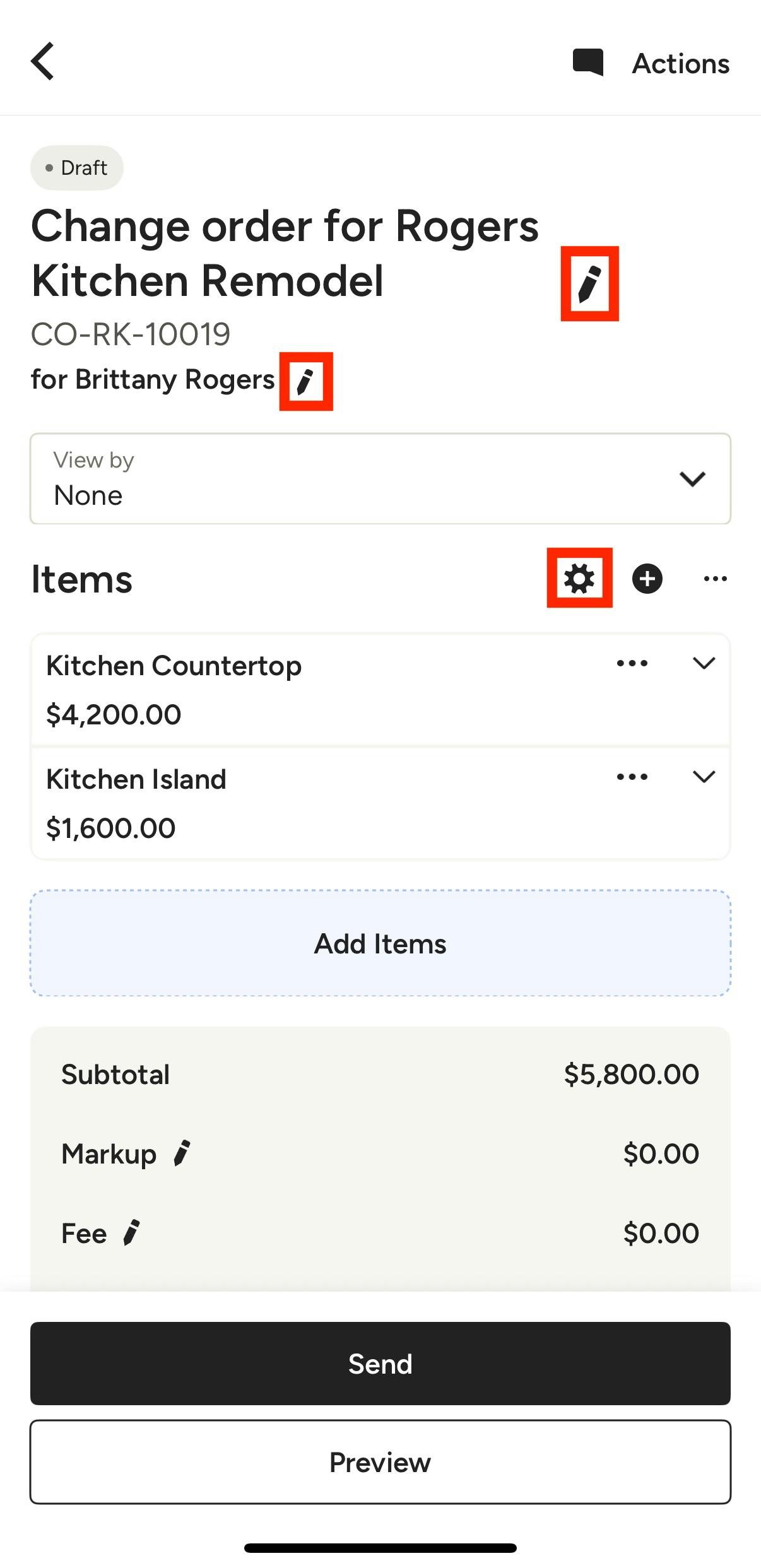The height and width of the screenshot is (1568, 761).
Task: Open more options for Kitchen Island
Action: click(x=632, y=777)
